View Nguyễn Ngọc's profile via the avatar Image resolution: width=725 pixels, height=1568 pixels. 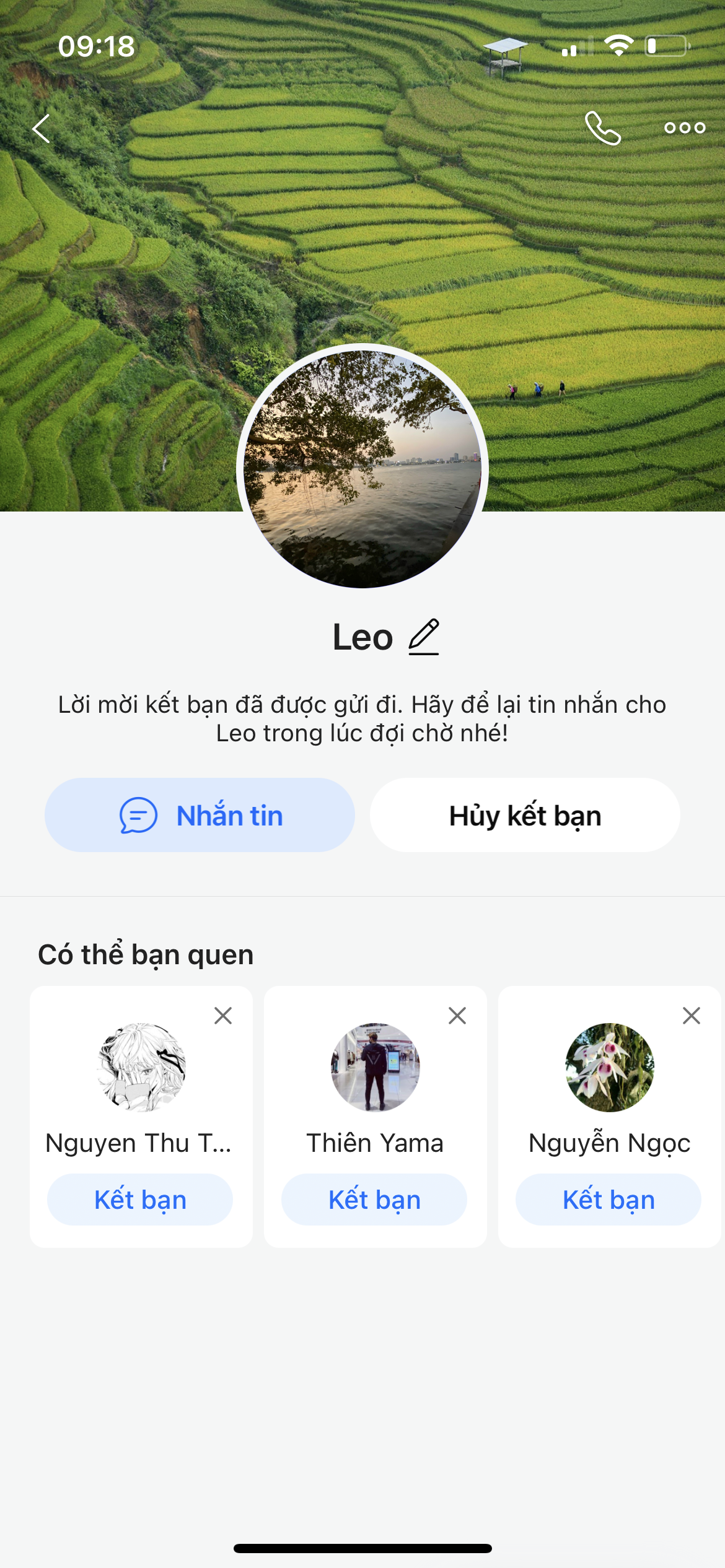tap(609, 1067)
